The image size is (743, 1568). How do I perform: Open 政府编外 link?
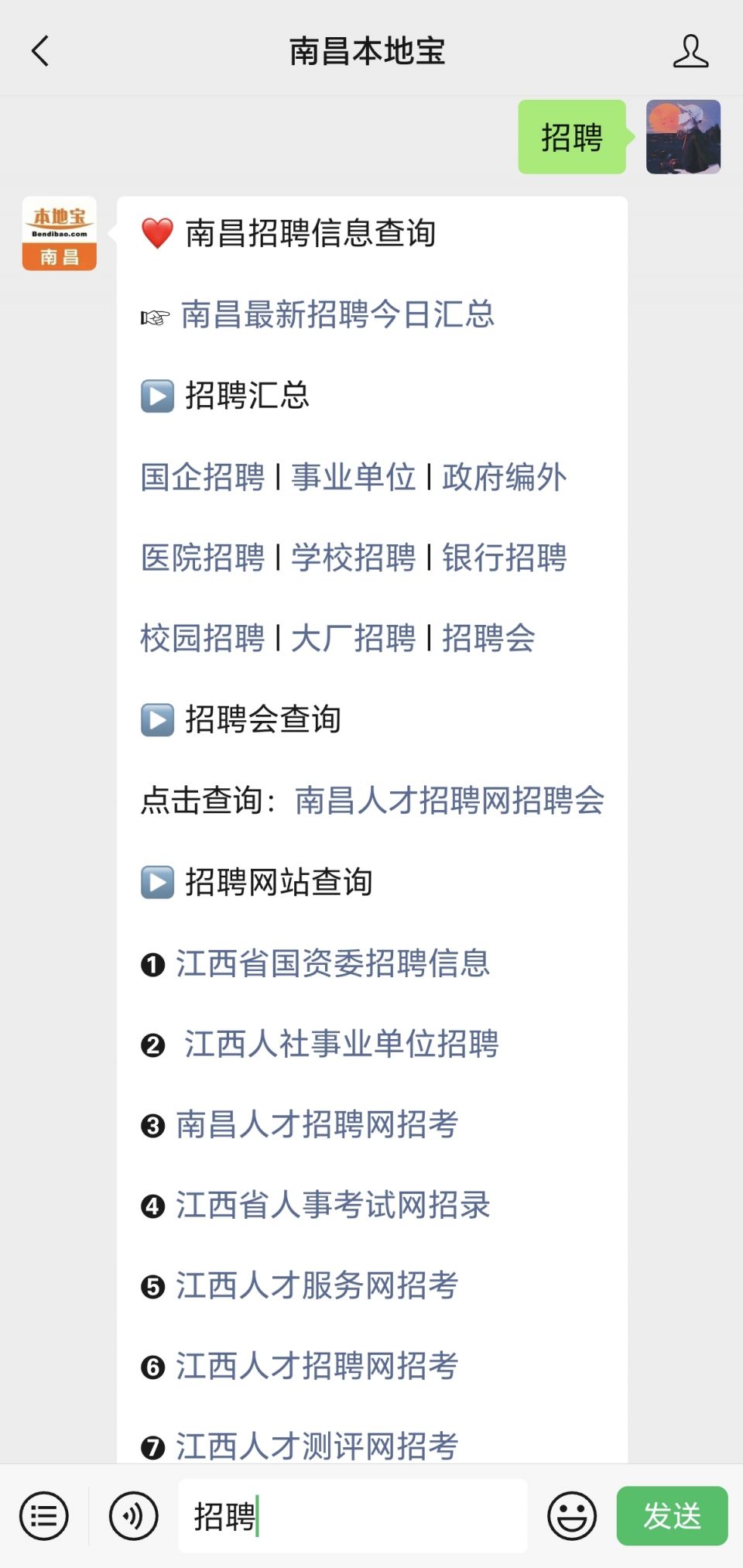[504, 476]
